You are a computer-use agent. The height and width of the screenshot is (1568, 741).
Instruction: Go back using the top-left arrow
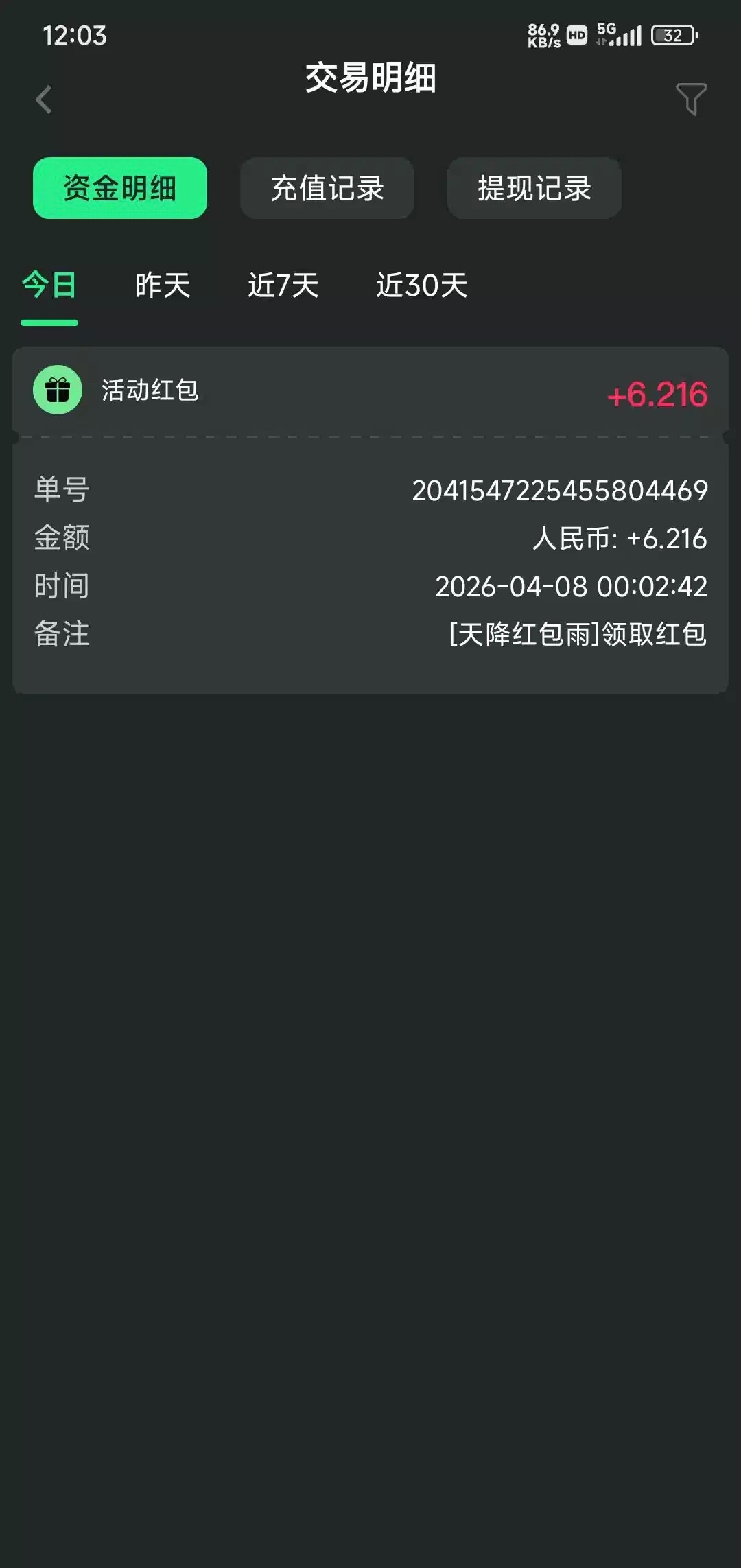[x=44, y=100]
